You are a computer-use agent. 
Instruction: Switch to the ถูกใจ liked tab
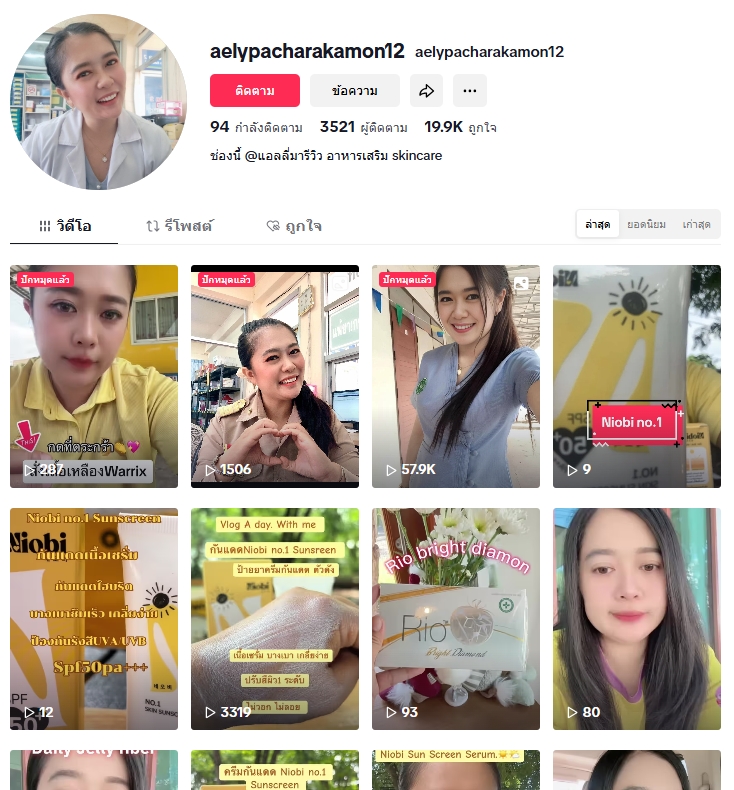coord(294,226)
